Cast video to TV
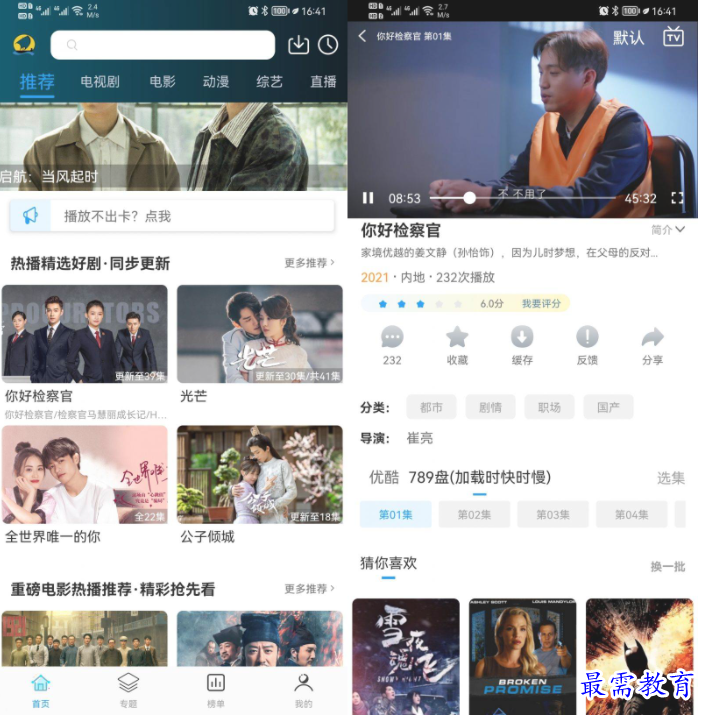The image size is (702, 716). point(674,37)
